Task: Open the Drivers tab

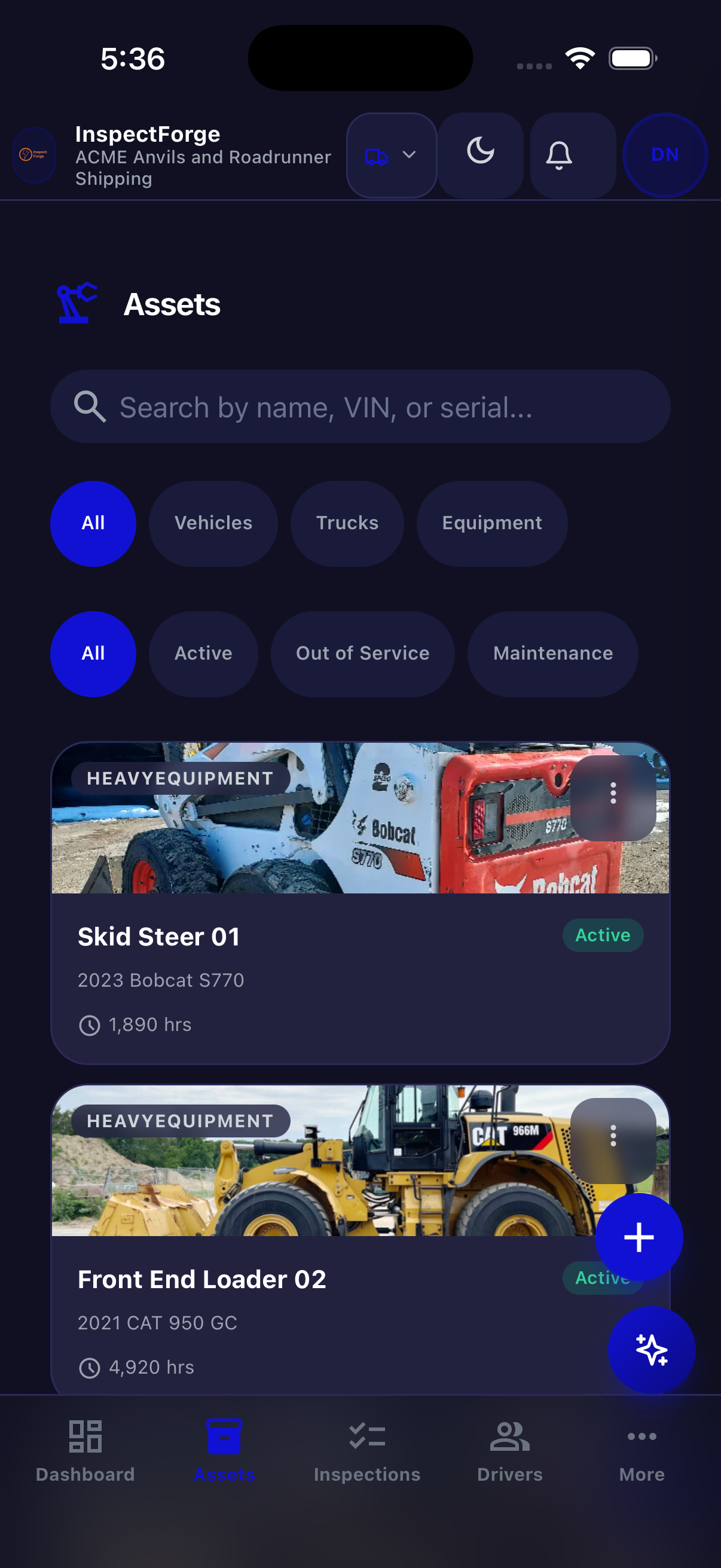Action: (509, 1451)
